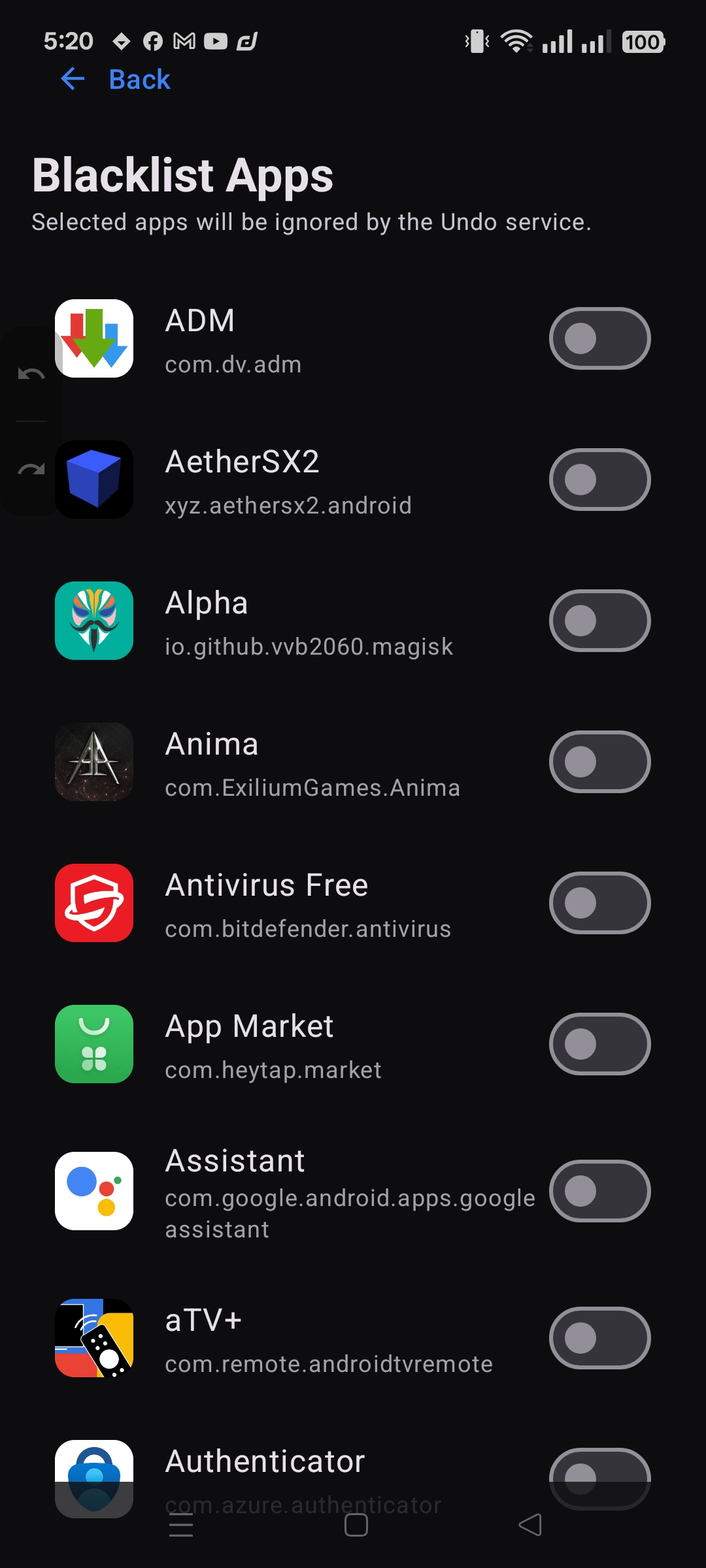Click the Antivirus Free red shield icon

pos(94,902)
